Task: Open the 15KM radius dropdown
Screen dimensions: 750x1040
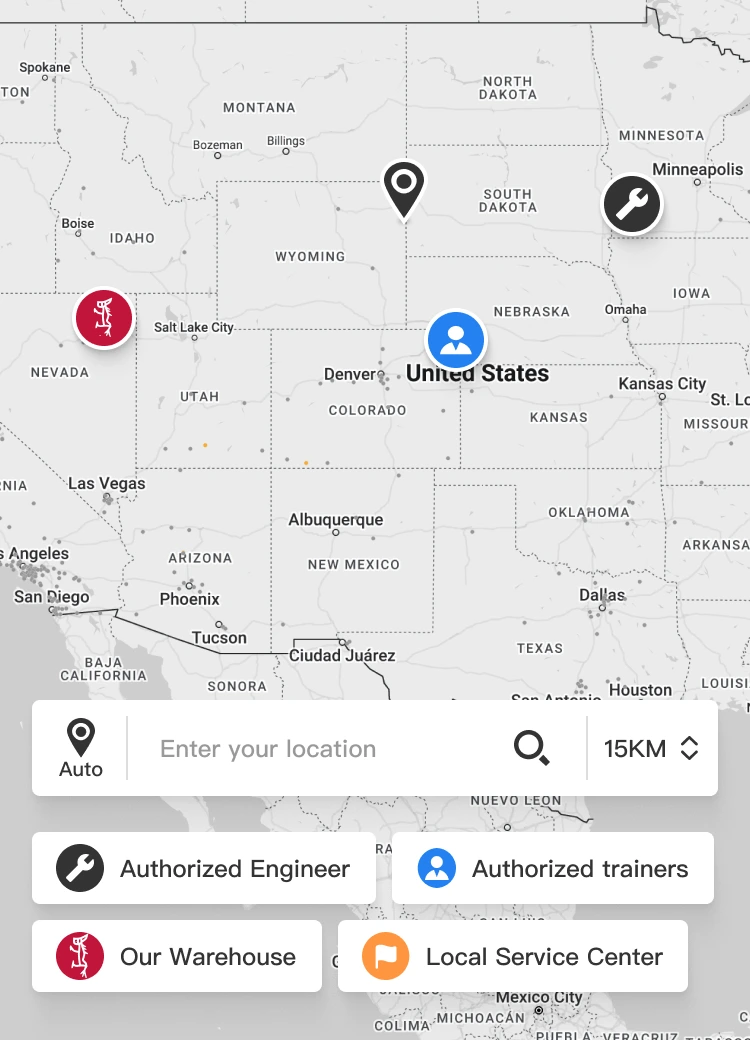Action: pos(651,748)
